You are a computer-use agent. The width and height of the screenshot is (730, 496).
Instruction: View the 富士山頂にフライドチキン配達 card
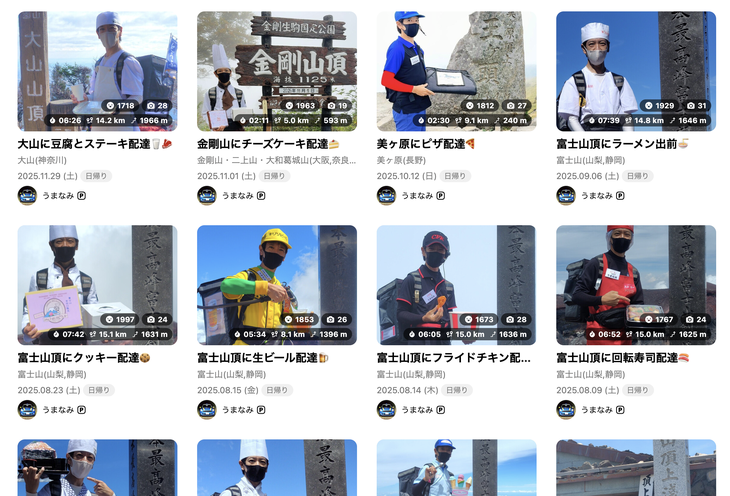(456, 284)
